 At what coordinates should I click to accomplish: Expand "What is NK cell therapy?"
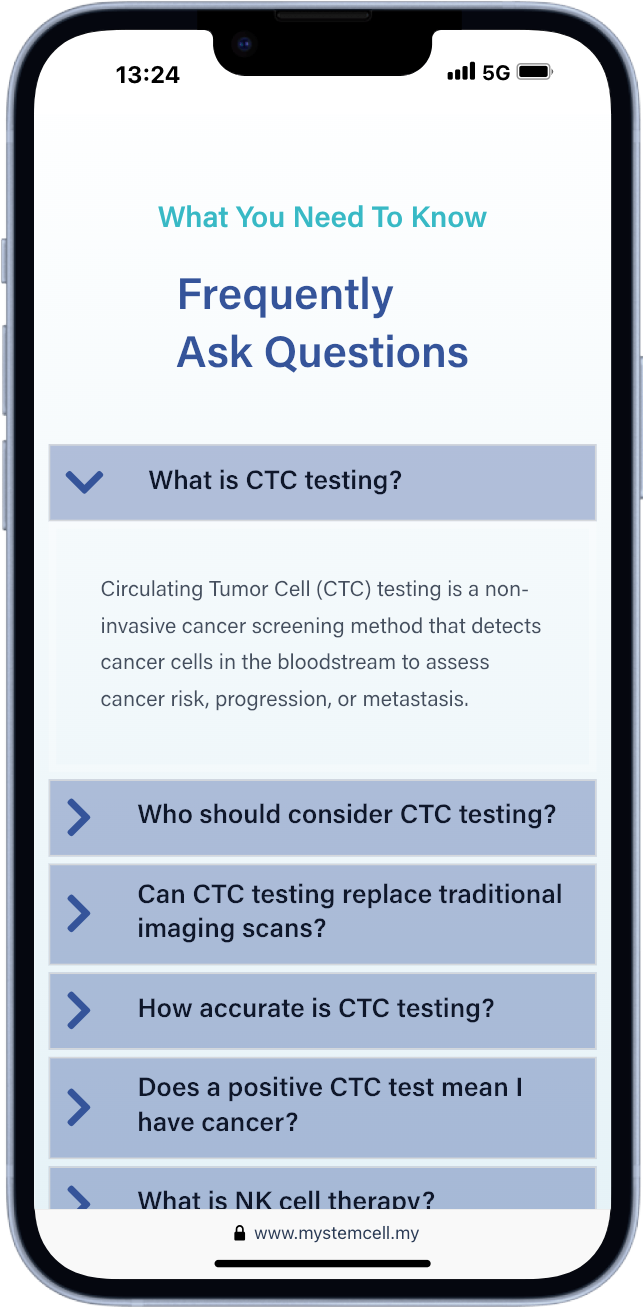tap(322, 1189)
